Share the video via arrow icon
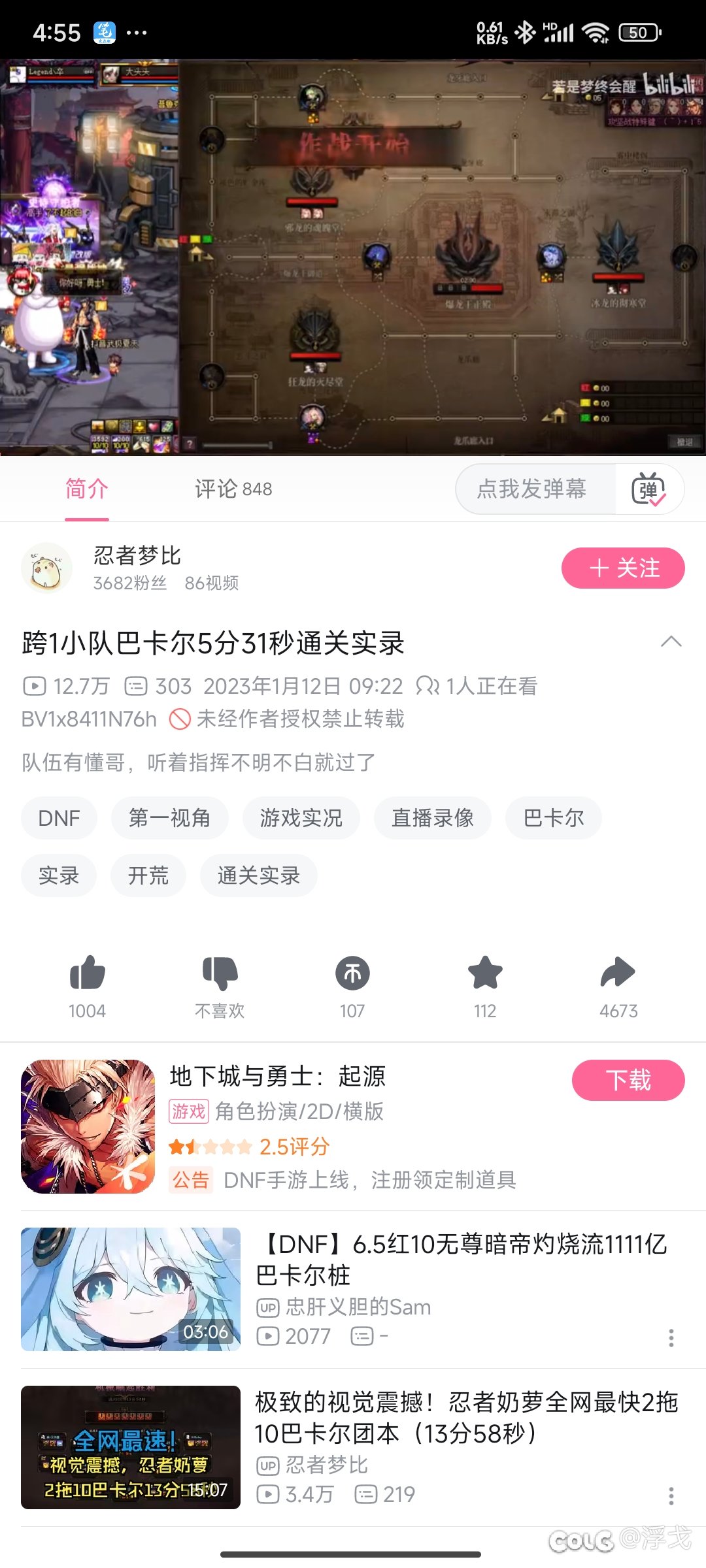Image resolution: width=706 pixels, height=1568 pixels. [618, 973]
